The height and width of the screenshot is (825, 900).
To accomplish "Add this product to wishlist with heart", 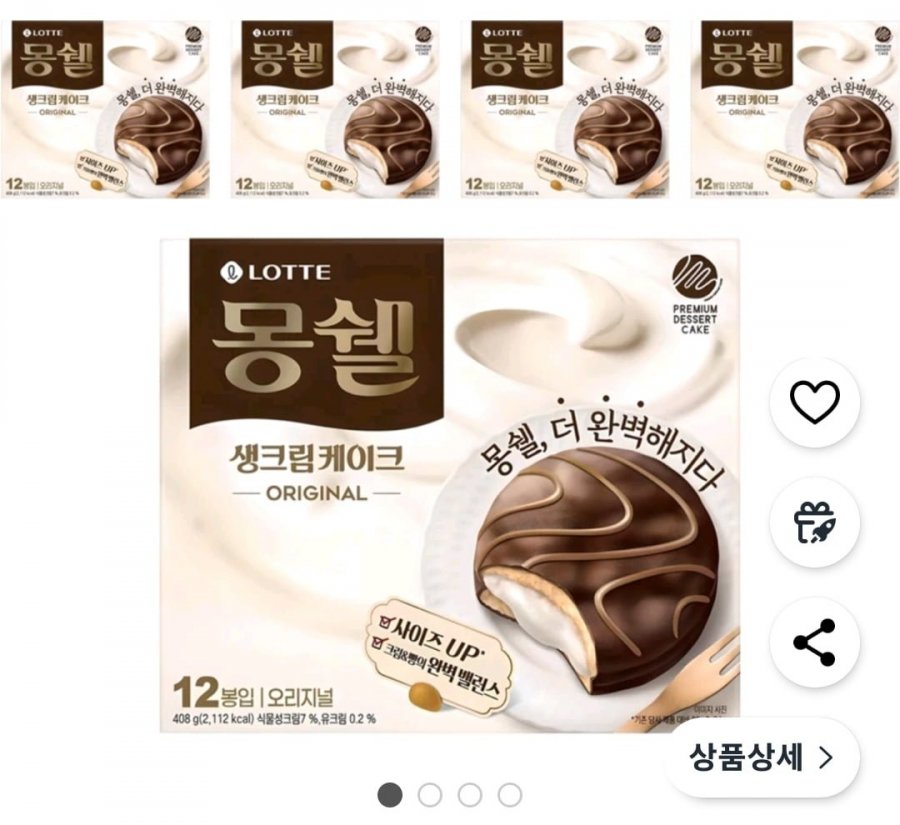I will [x=814, y=402].
